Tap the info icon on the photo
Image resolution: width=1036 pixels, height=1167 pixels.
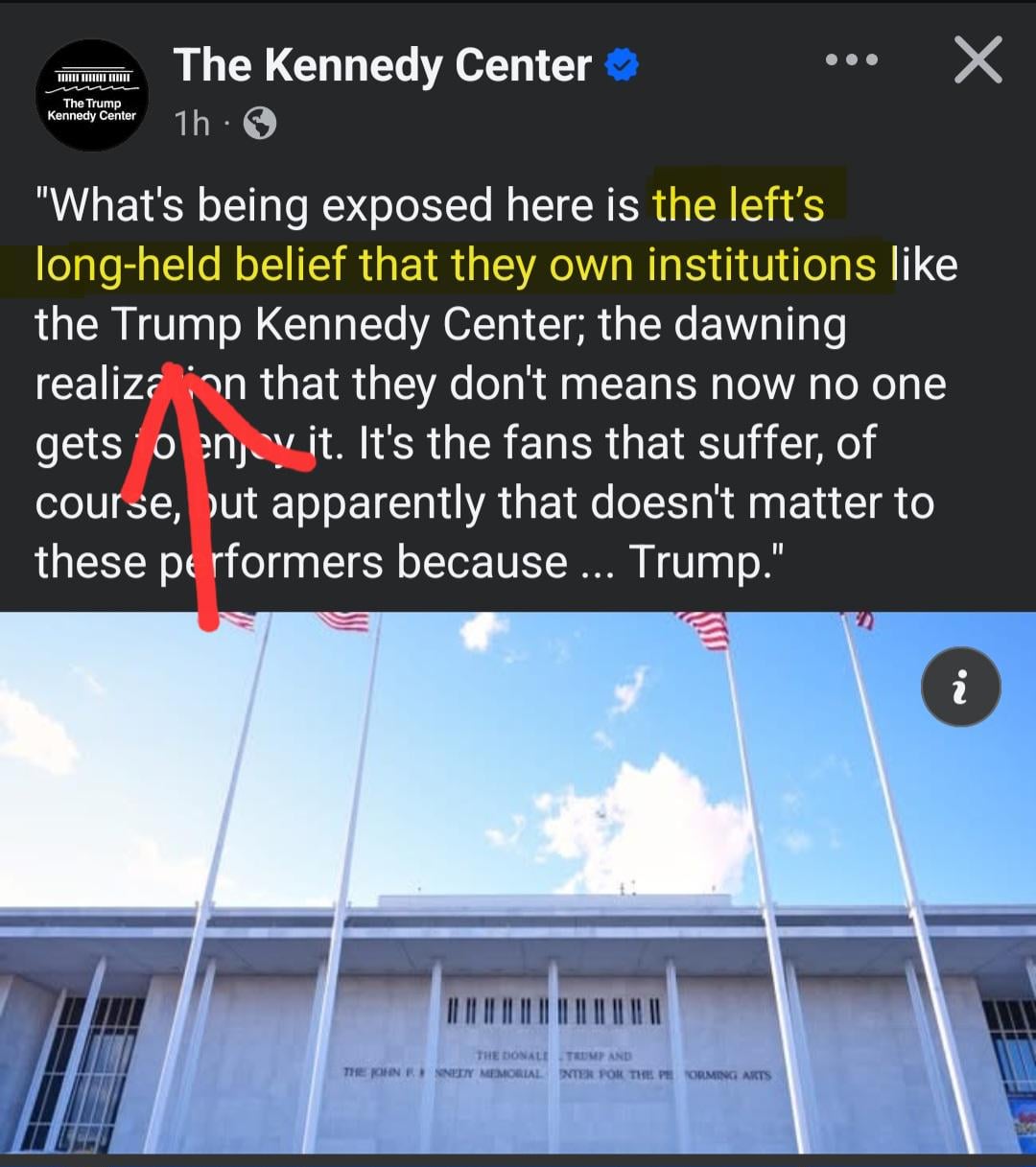(x=960, y=687)
